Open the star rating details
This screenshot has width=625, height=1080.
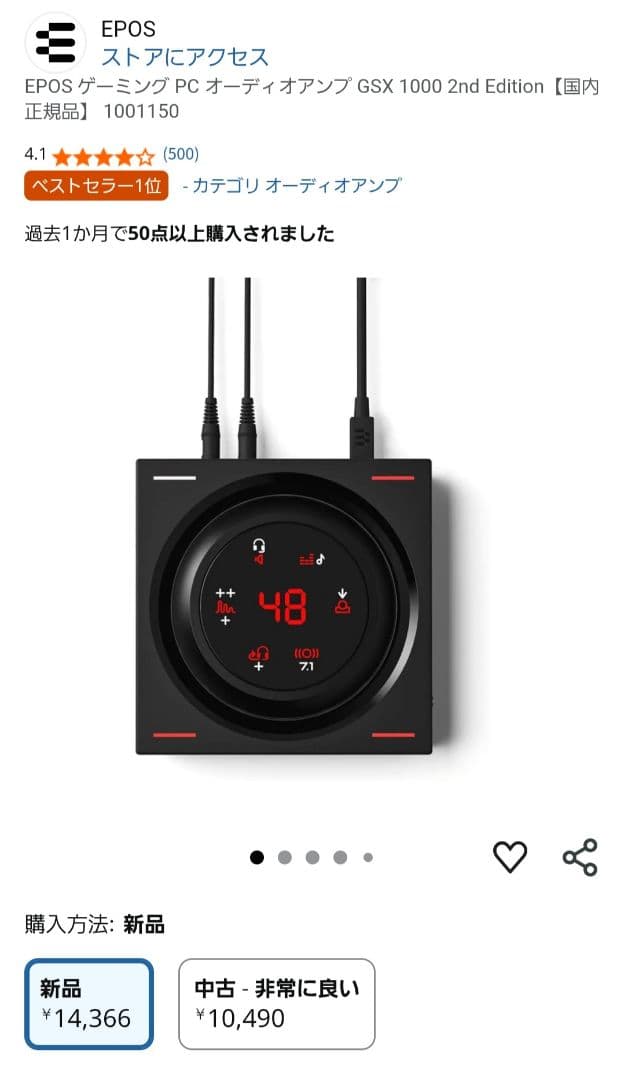click(x=103, y=156)
